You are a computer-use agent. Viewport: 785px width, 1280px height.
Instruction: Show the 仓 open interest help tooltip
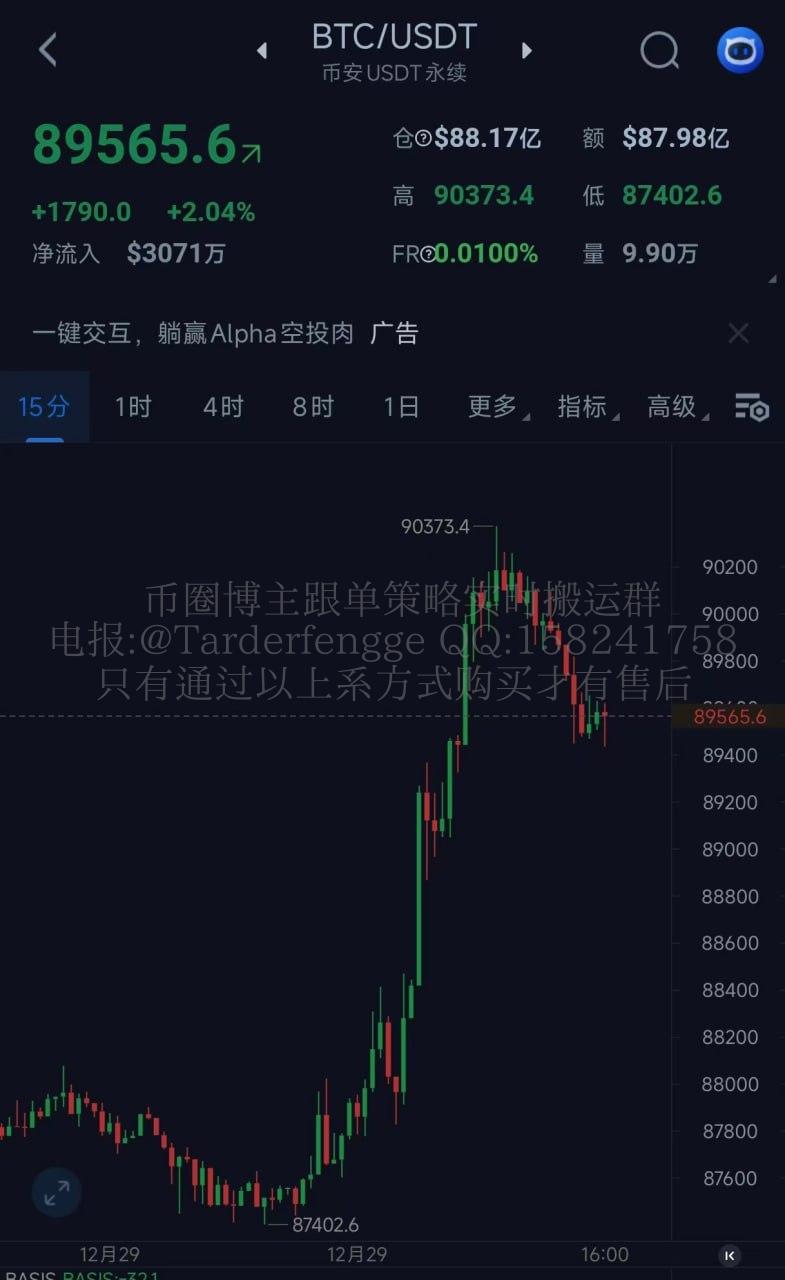(423, 138)
